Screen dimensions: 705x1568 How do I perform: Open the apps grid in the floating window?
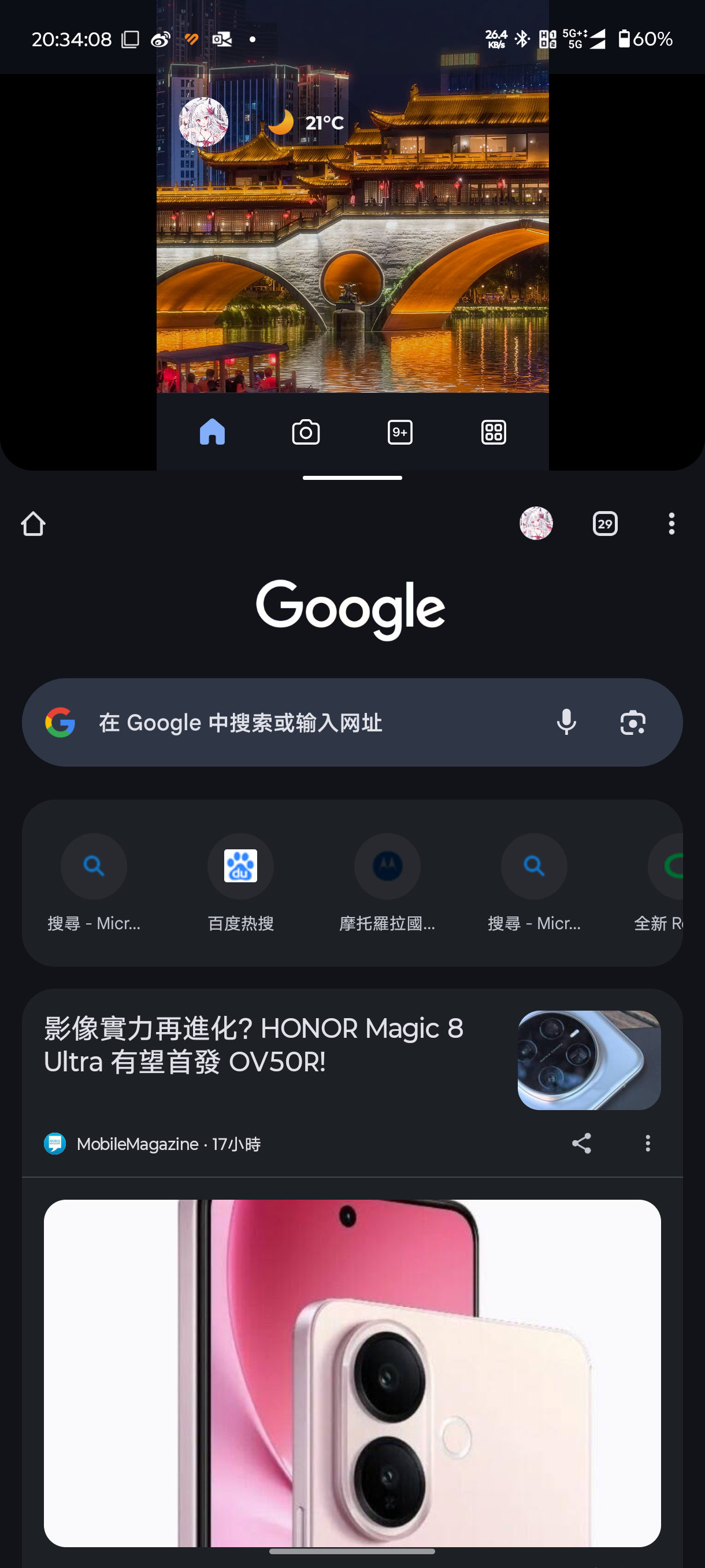[x=494, y=432]
